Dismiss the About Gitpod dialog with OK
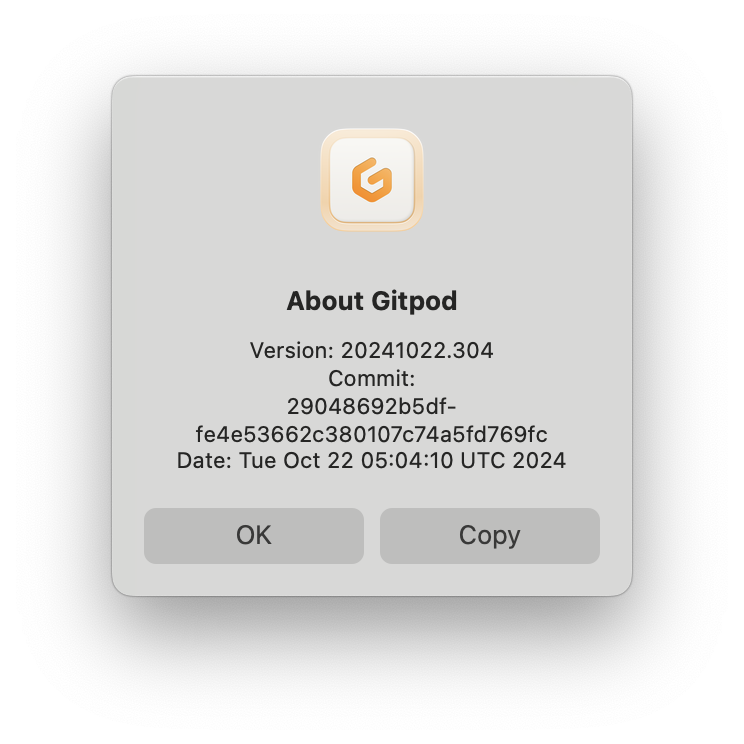The image size is (744, 744). pyautogui.click(x=253, y=536)
